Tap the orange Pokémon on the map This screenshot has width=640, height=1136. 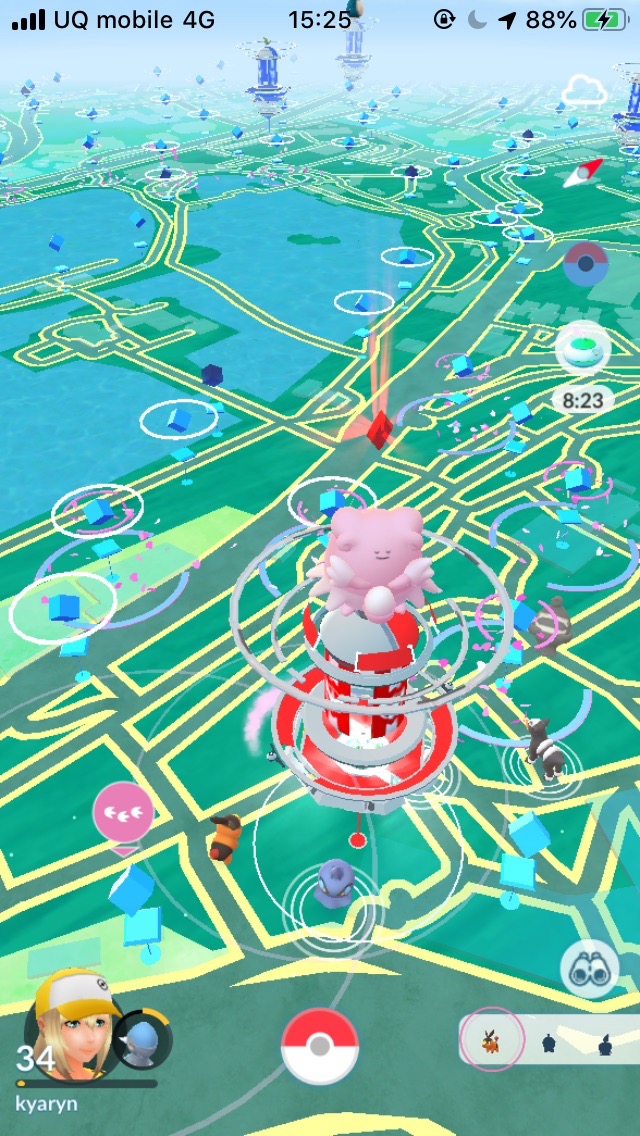coord(224,838)
